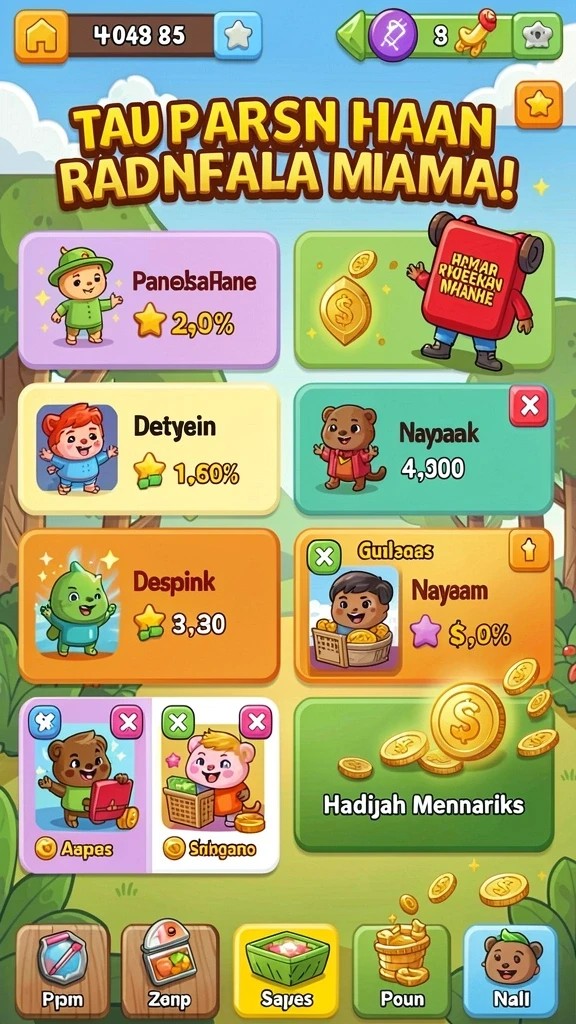Tap the green back arrow in top bar

pyautogui.click(x=351, y=35)
